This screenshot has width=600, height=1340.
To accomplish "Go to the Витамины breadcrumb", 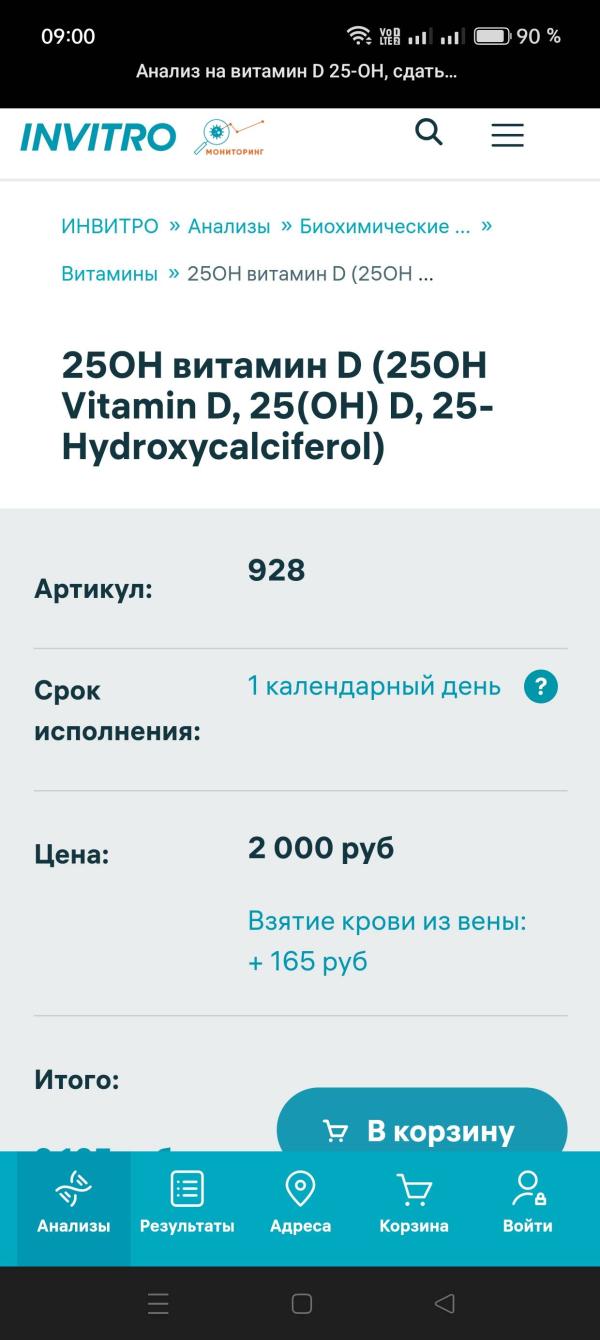I will point(110,274).
